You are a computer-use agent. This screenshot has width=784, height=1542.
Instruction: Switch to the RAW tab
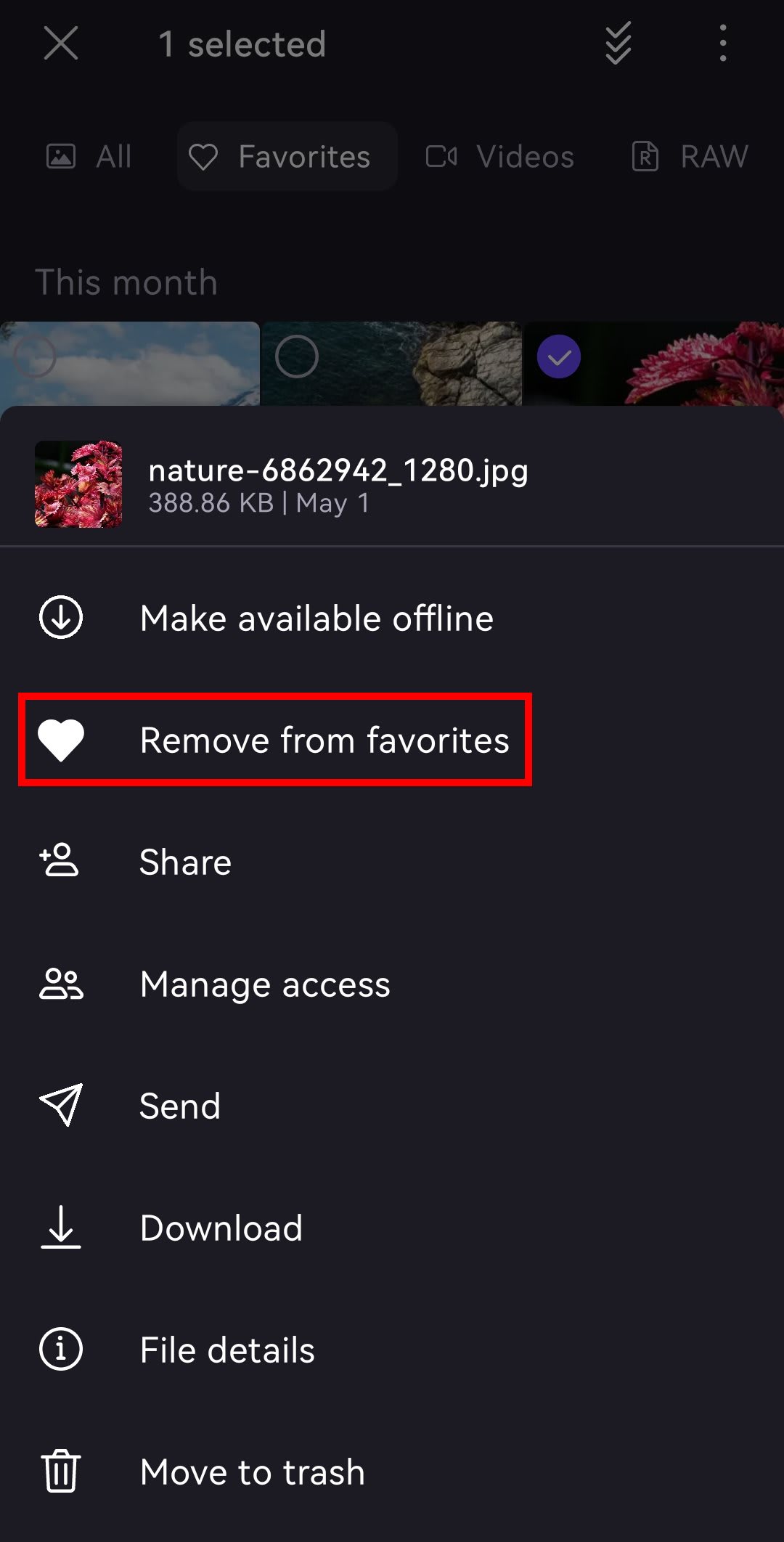click(690, 156)
